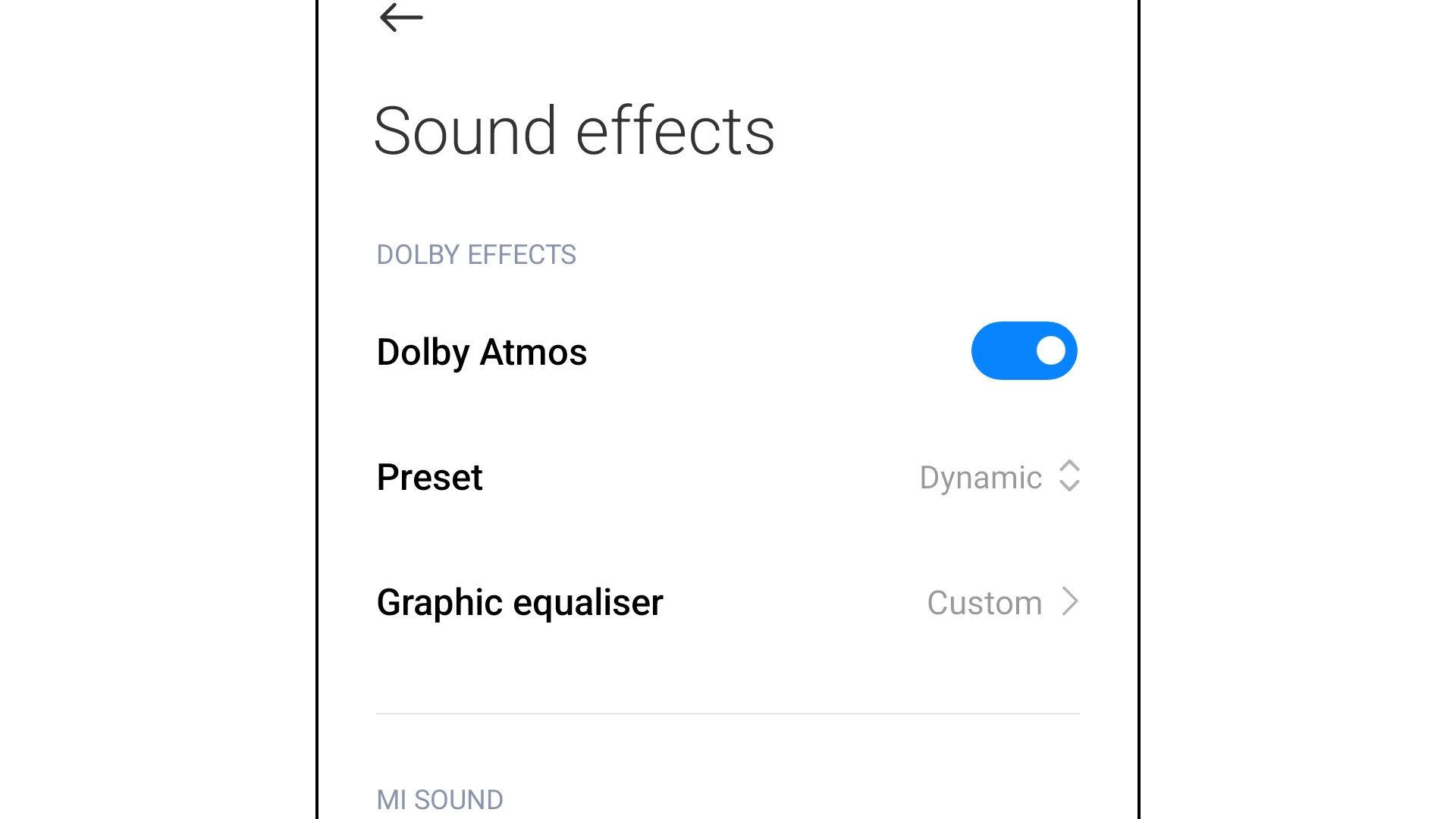Open the Preset dropdown showing Dynamic

999,477
